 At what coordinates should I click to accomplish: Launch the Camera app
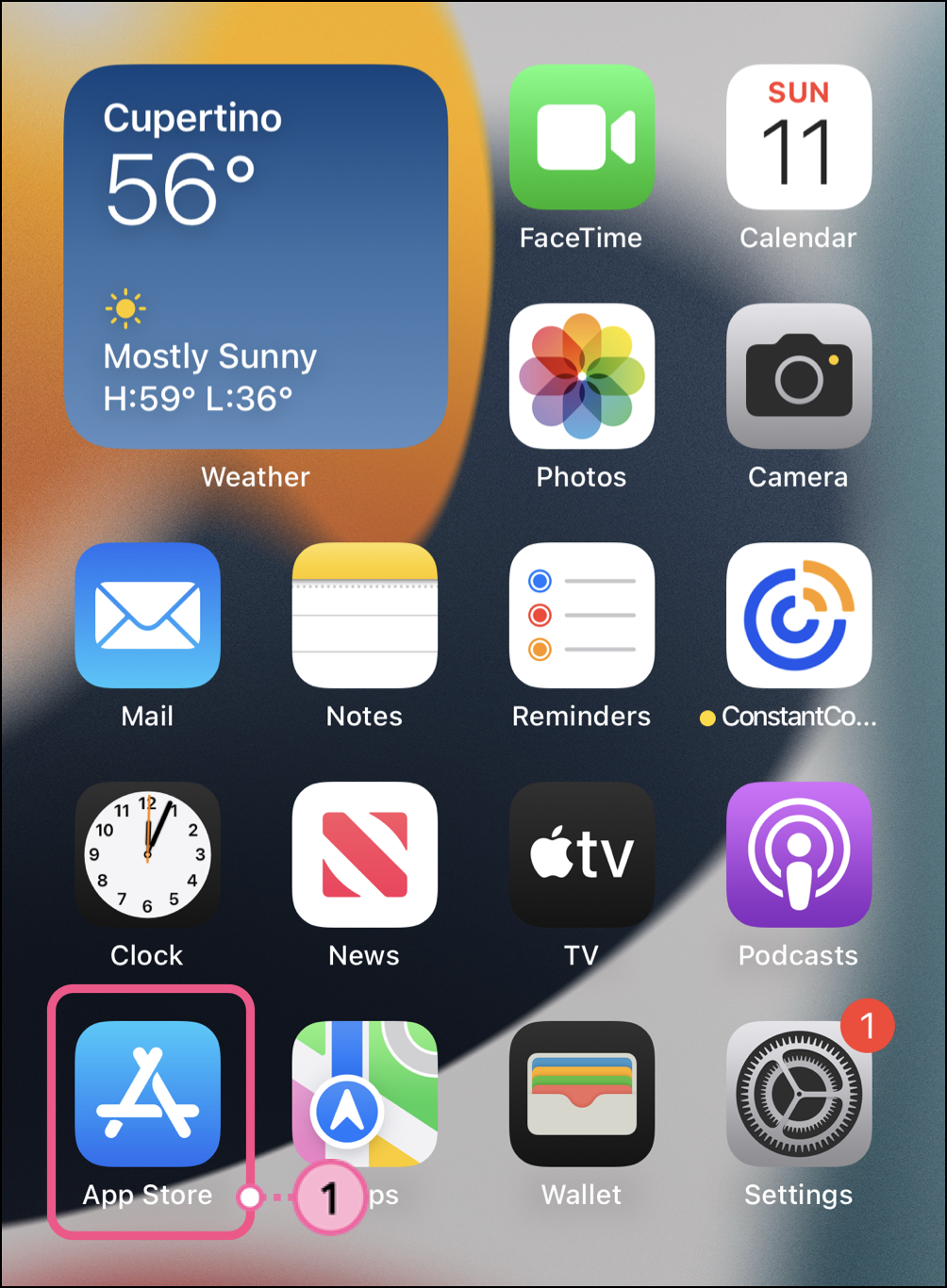tap(798, 376)
